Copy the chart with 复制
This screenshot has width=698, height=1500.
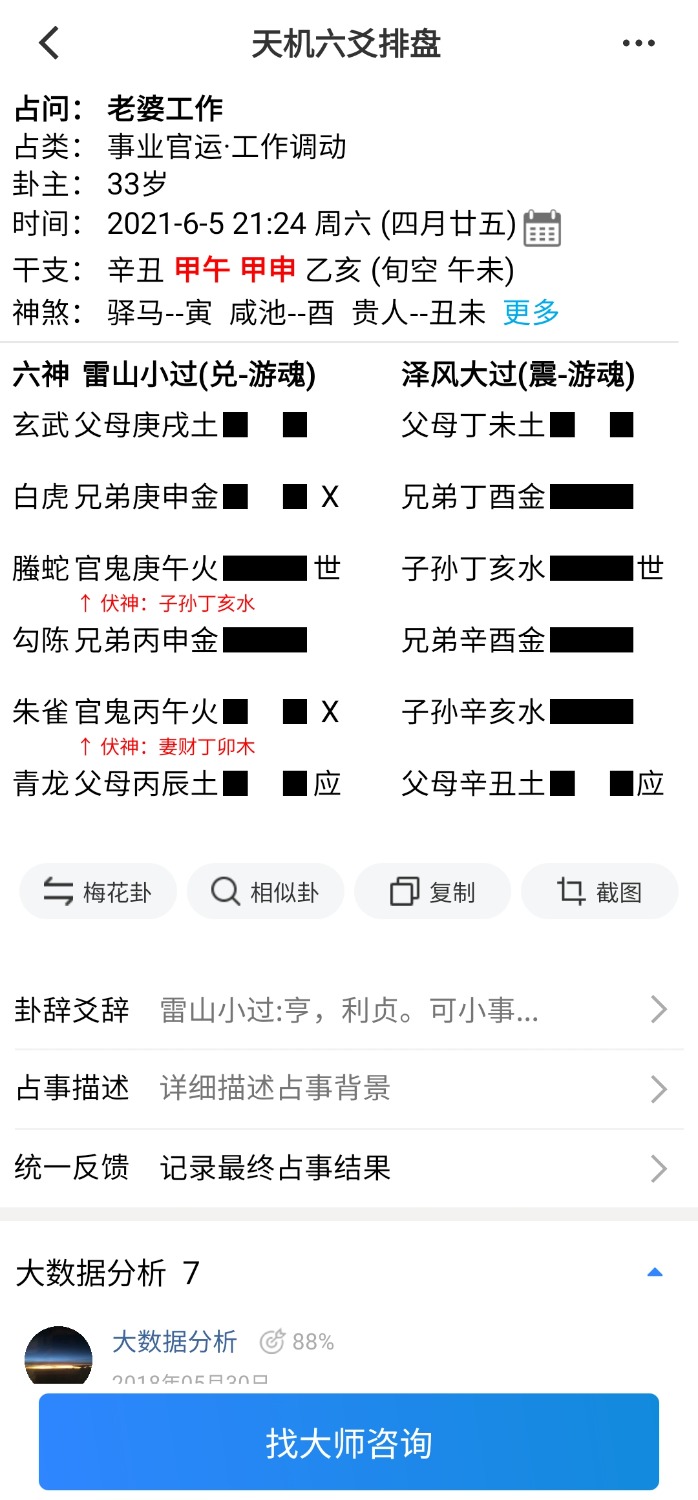tap(432, 891)
